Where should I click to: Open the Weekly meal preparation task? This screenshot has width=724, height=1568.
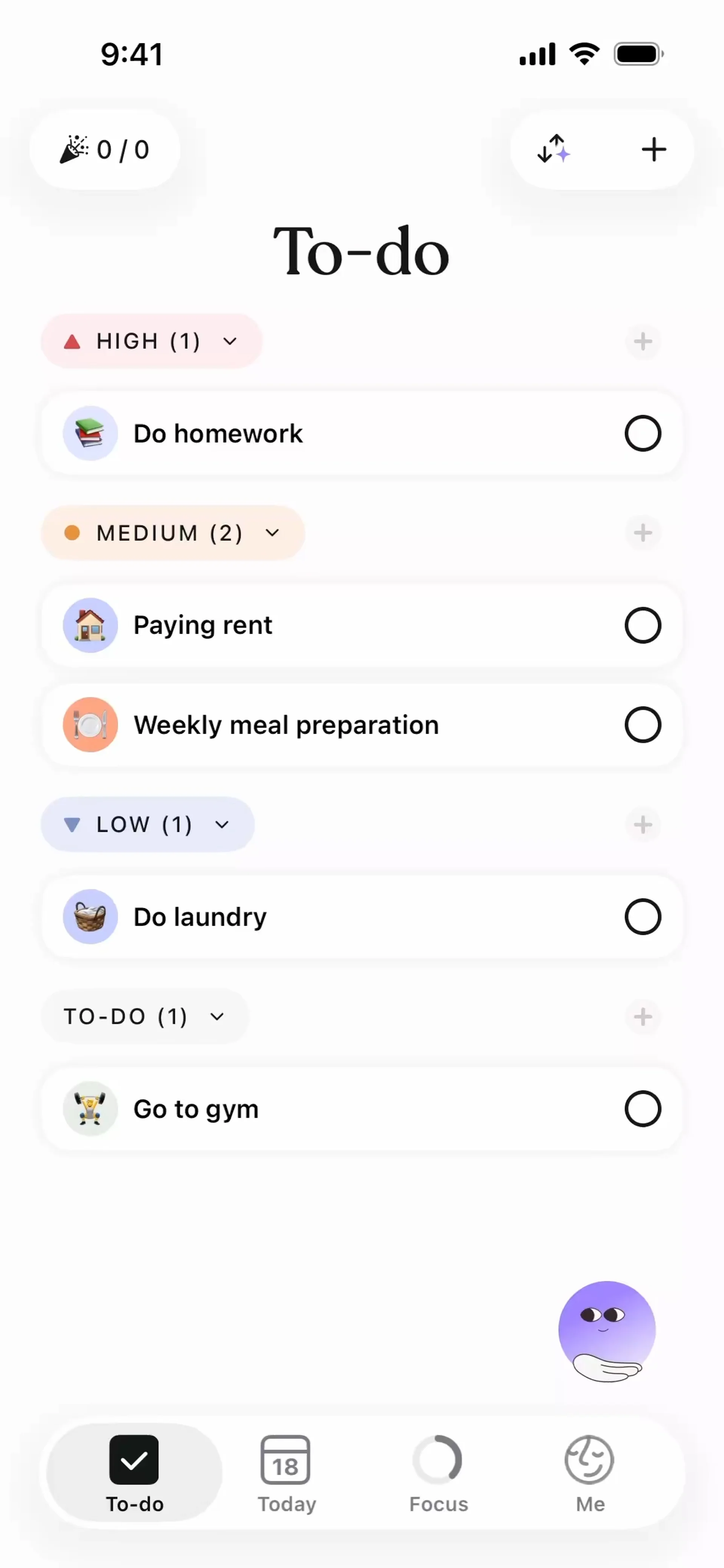tap(286, 725)
